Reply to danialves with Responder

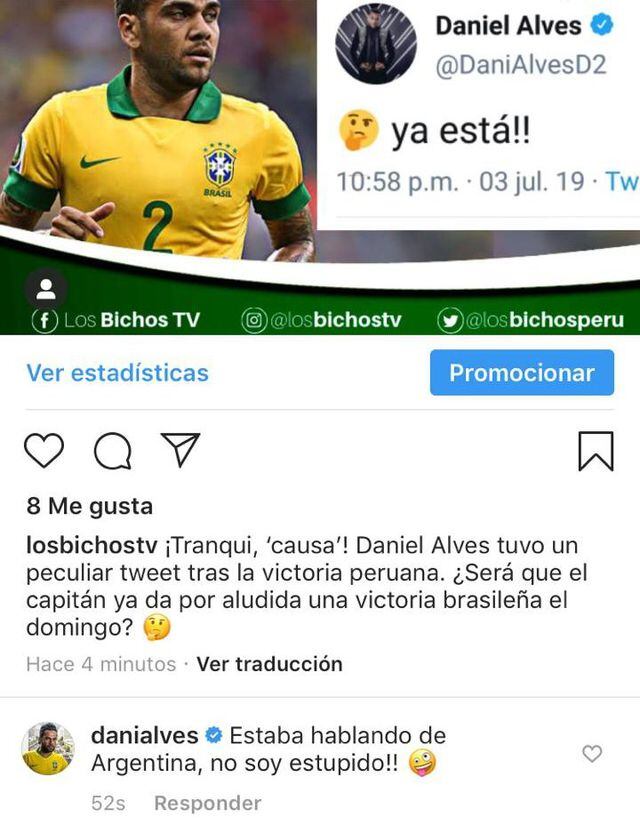[207, 803]
